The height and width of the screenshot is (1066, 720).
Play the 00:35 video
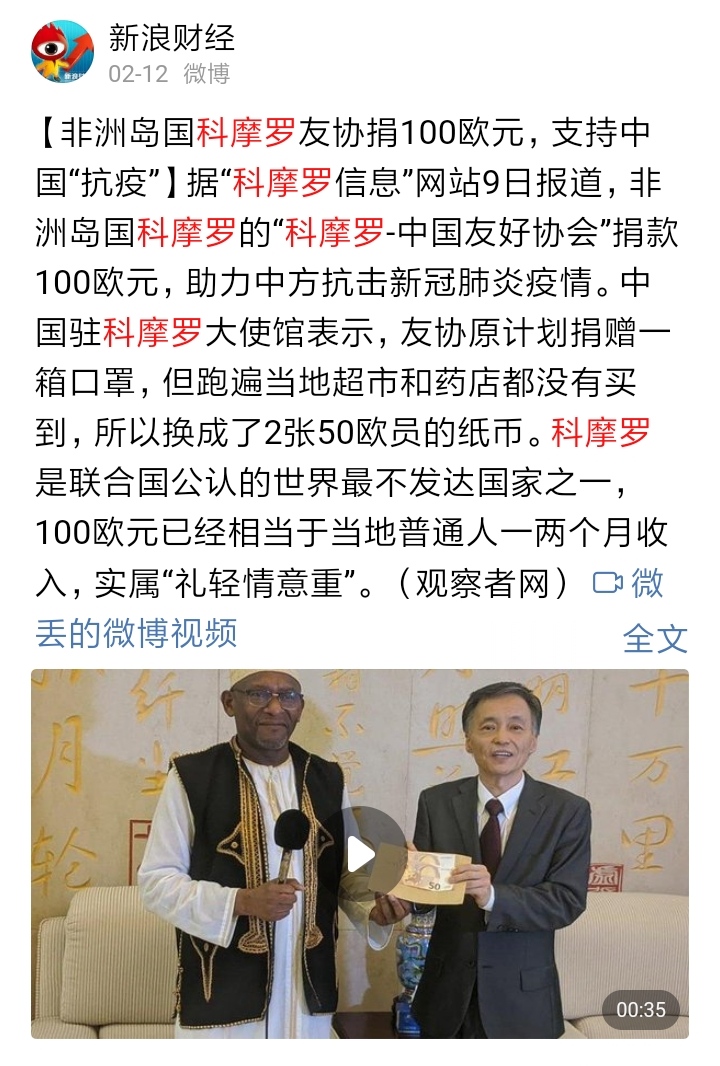pyautogui.click(x=360, y=853)
